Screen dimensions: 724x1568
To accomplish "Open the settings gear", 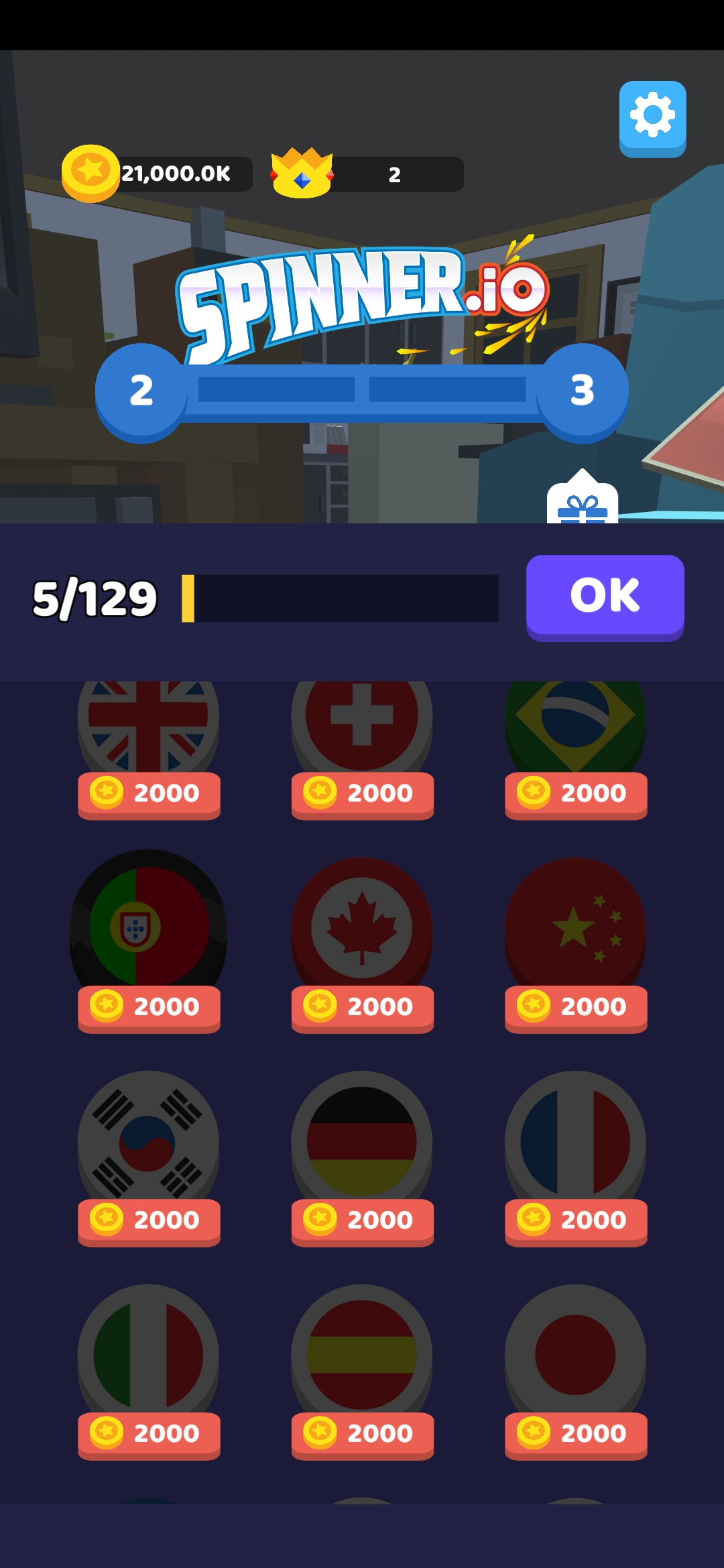I will (652, 118).
